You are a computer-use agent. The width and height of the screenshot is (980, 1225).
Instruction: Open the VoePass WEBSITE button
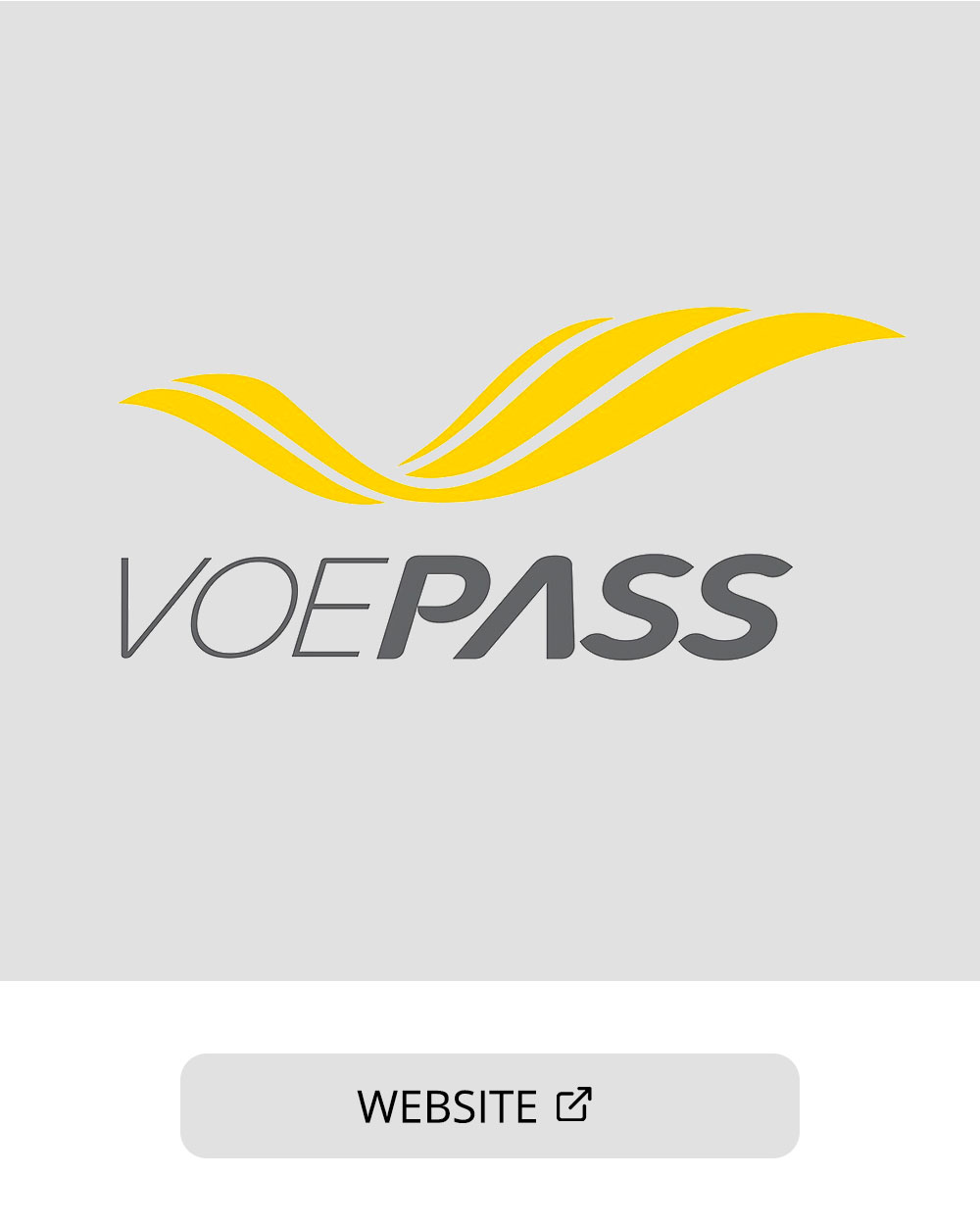pos(489,1105)
